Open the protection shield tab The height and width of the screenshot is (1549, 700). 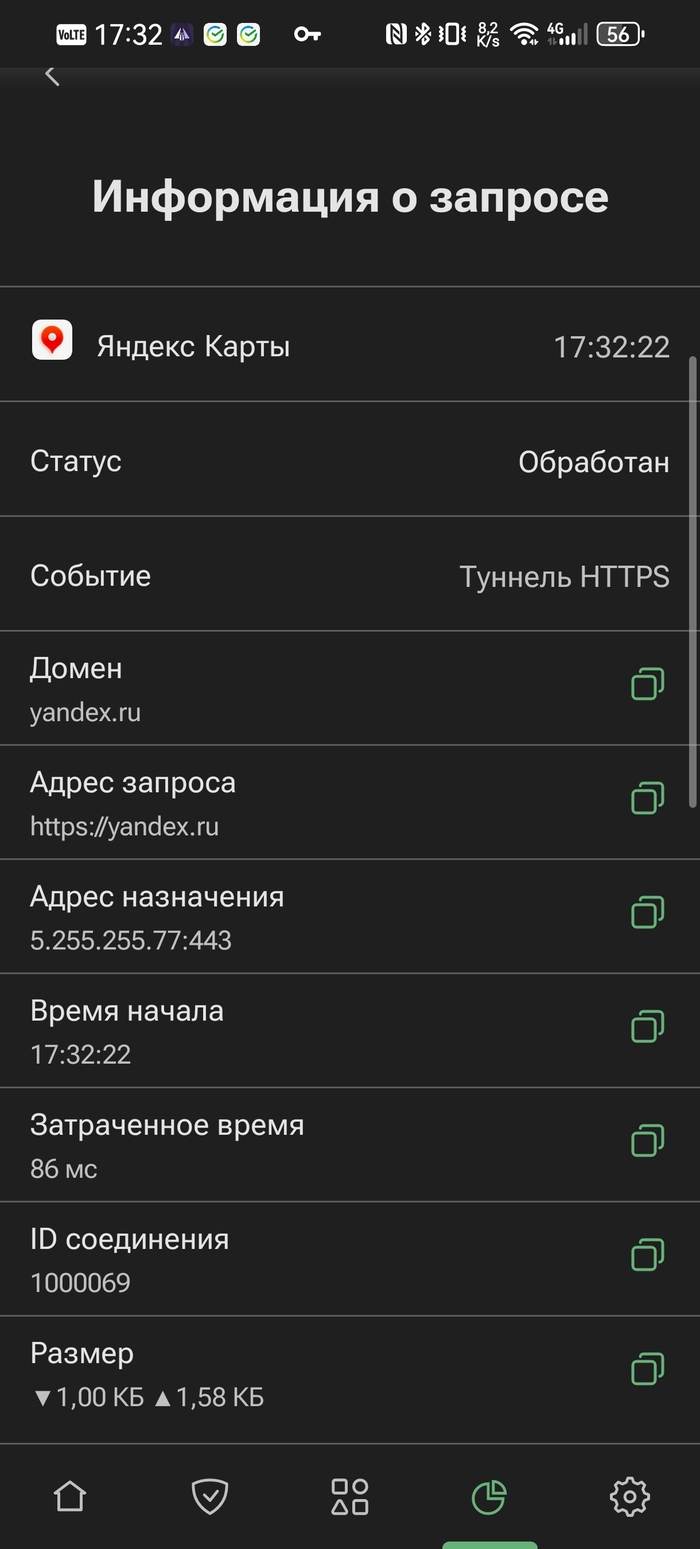(x=210, y=1496)
